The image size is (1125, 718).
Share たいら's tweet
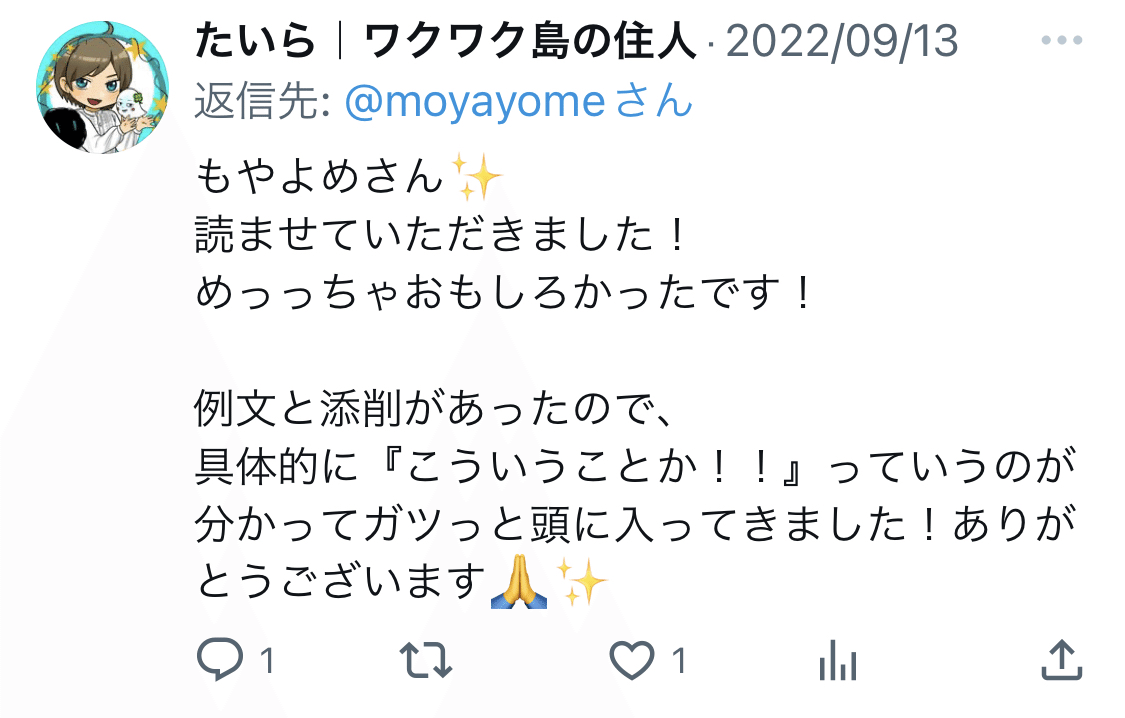click(1061, 660)
